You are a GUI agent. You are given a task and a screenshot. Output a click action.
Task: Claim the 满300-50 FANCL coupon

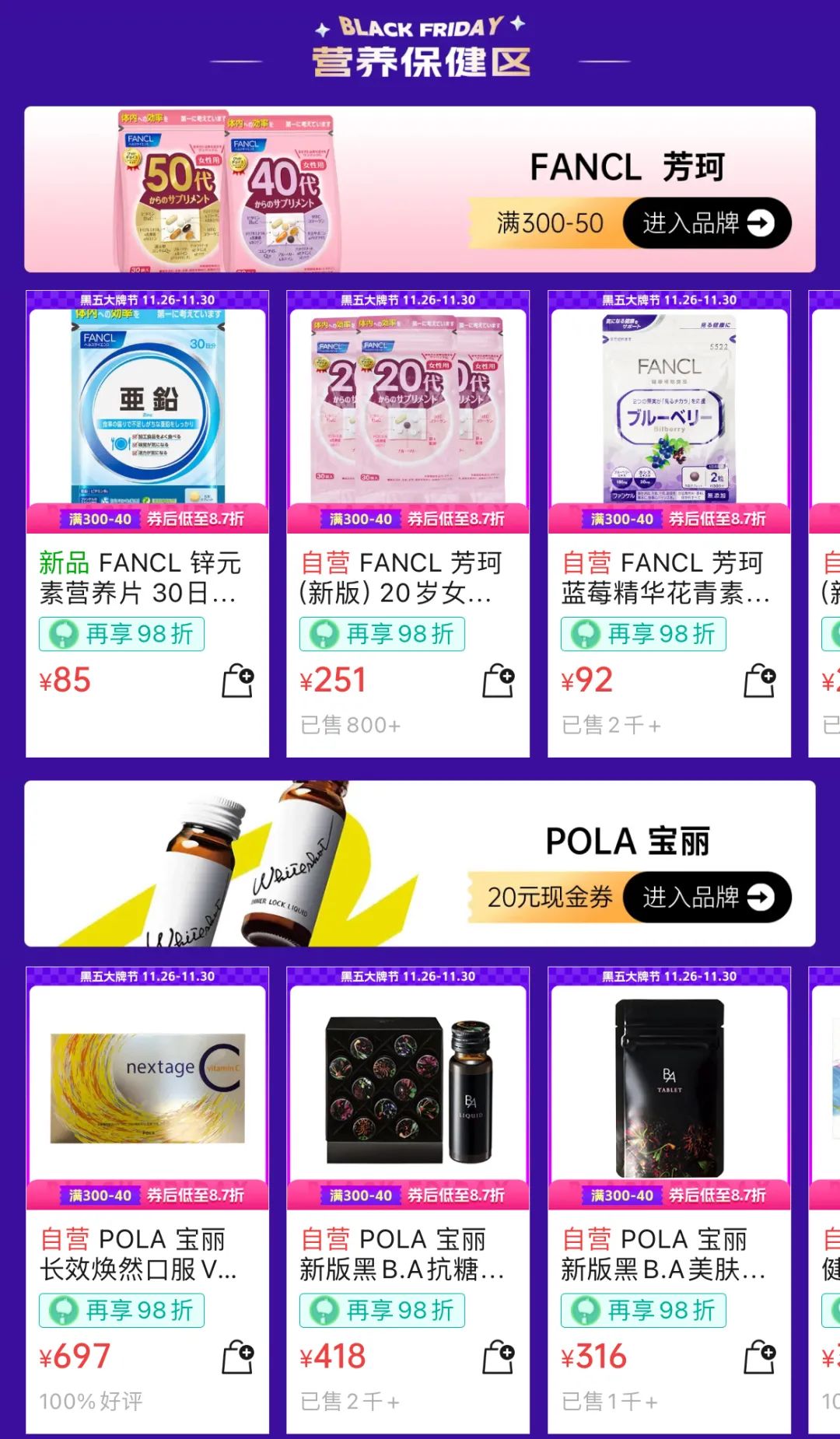pyautogui.click(x=549, y=224)
